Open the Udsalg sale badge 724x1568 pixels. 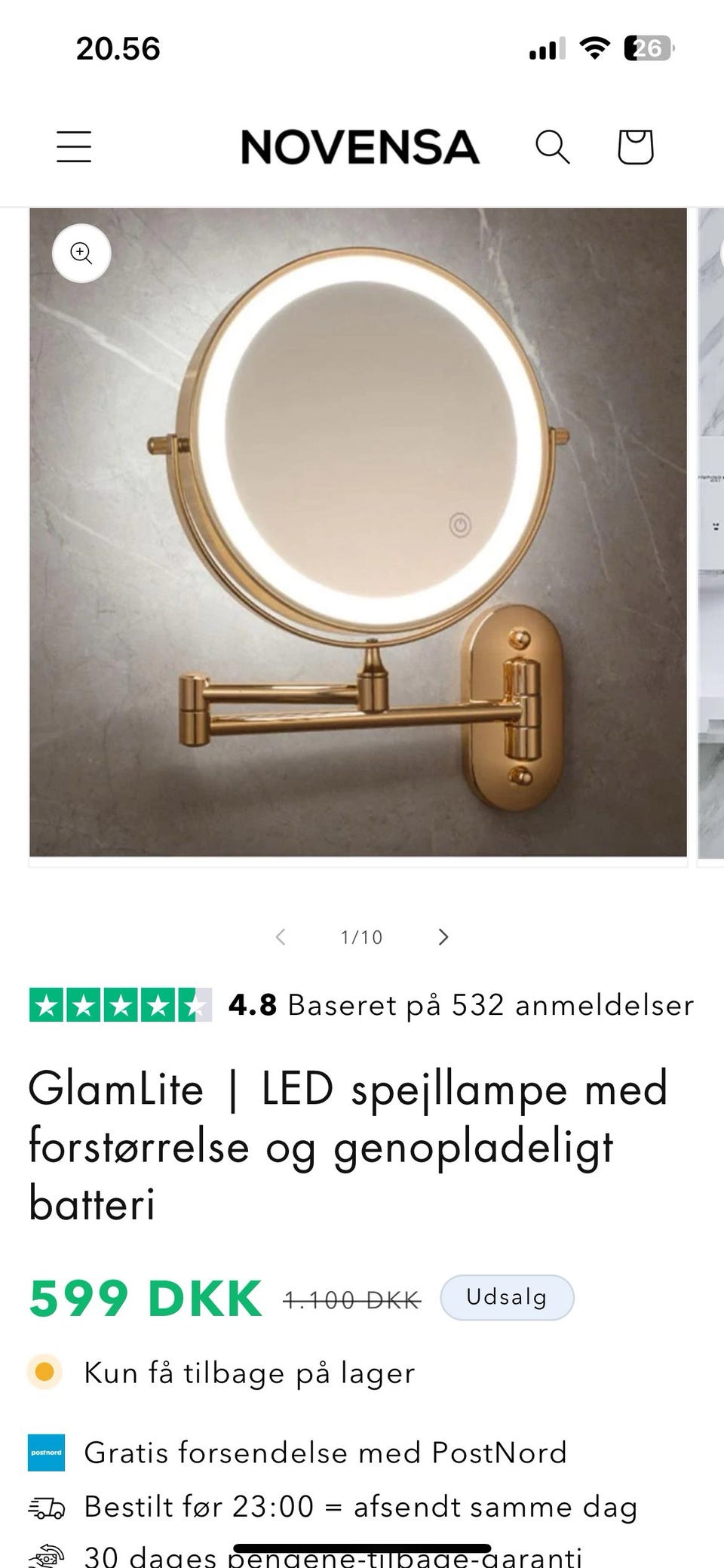pyautogui.click(x=508, y=1297)
